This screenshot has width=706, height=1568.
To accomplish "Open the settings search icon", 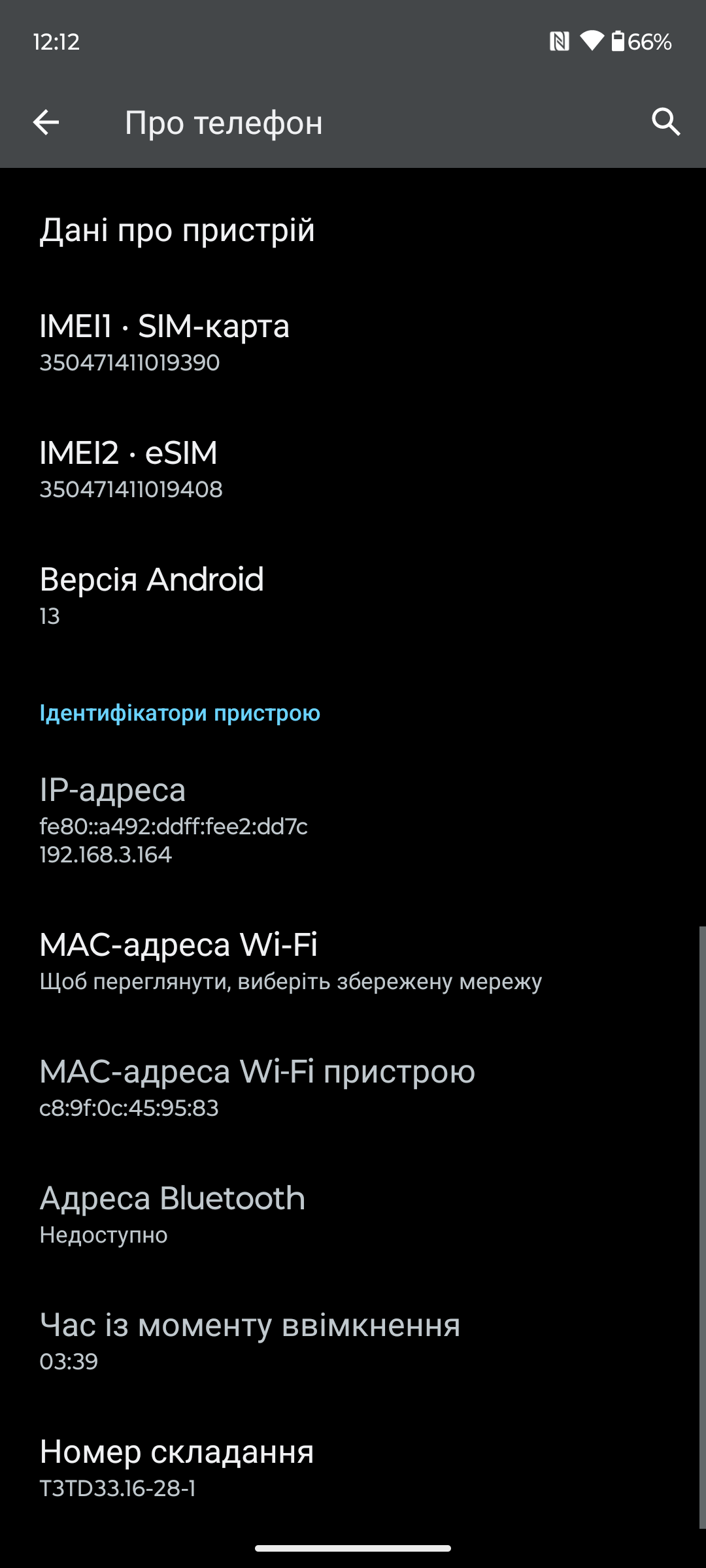I will pyautogui.click(x=665, y=122).
